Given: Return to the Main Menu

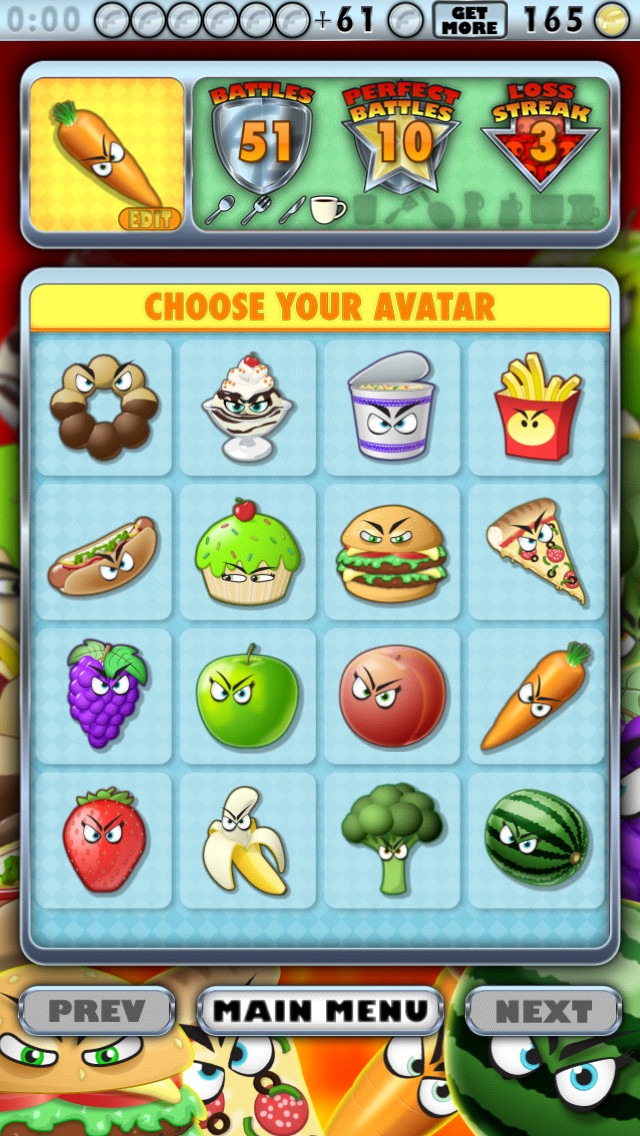Looking at the screenshot, I should coord(320,1010).
